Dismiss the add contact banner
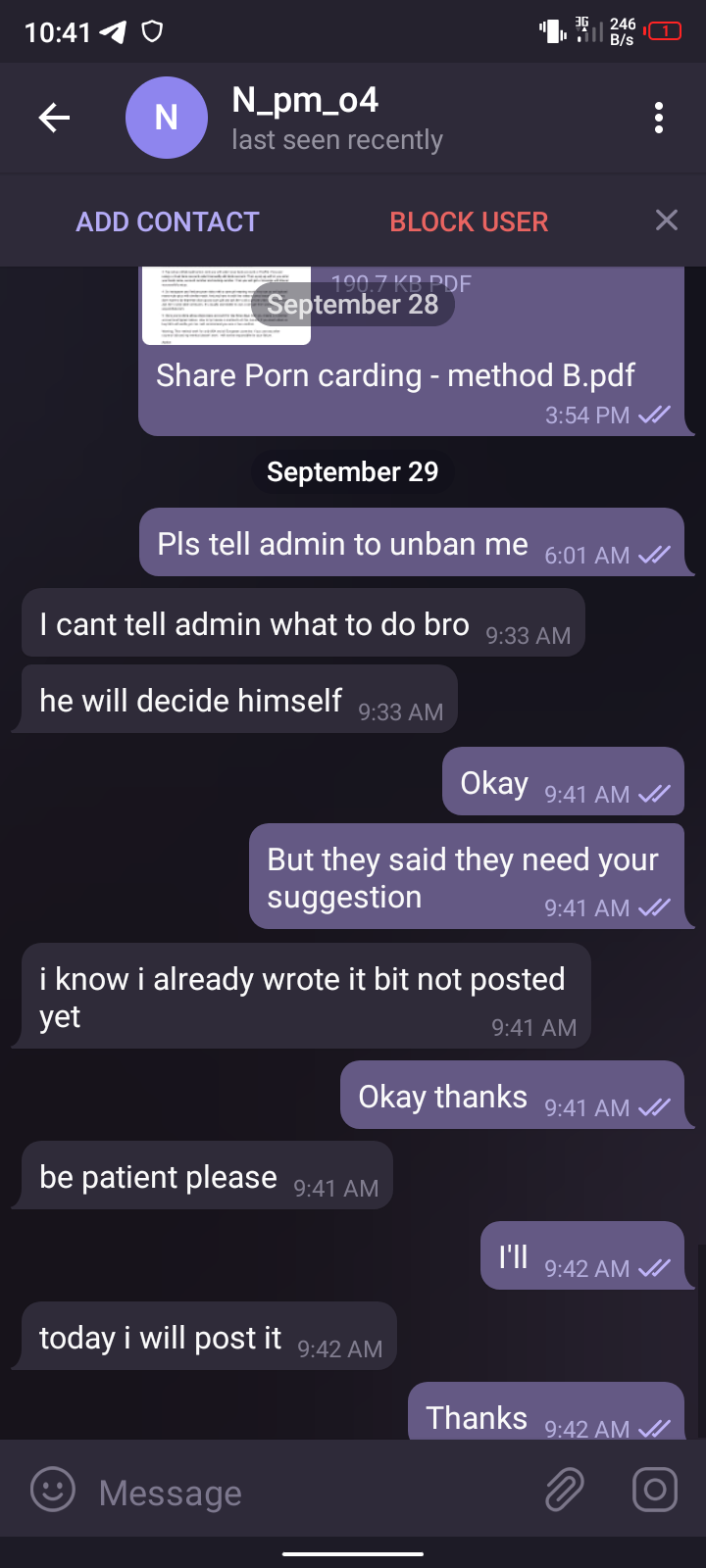 [x=667, y=220]
